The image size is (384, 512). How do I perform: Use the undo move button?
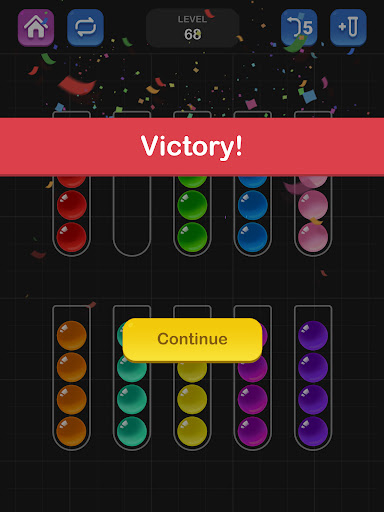coord(299,28)
